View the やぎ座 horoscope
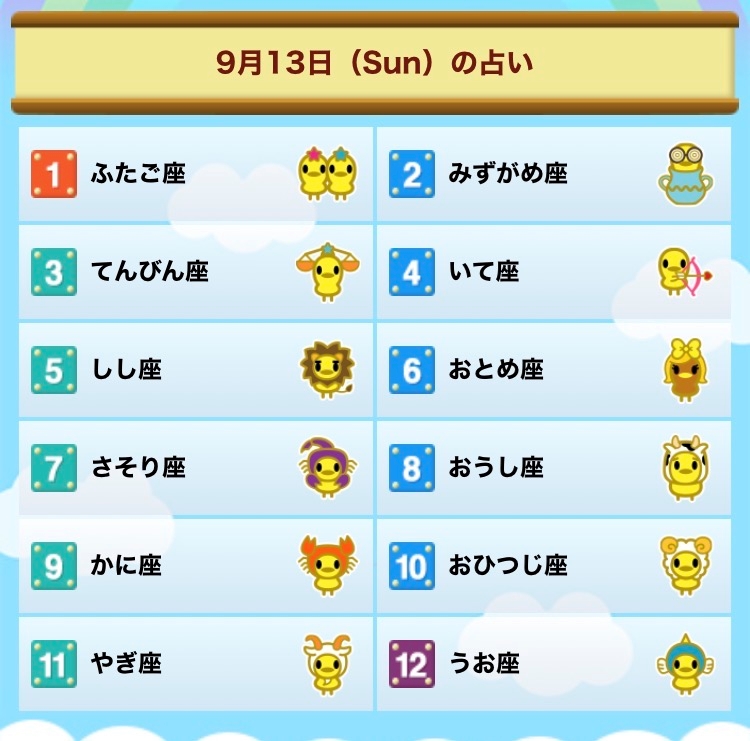The height and width of the screenshot is (741, 750). pos(196,664)
